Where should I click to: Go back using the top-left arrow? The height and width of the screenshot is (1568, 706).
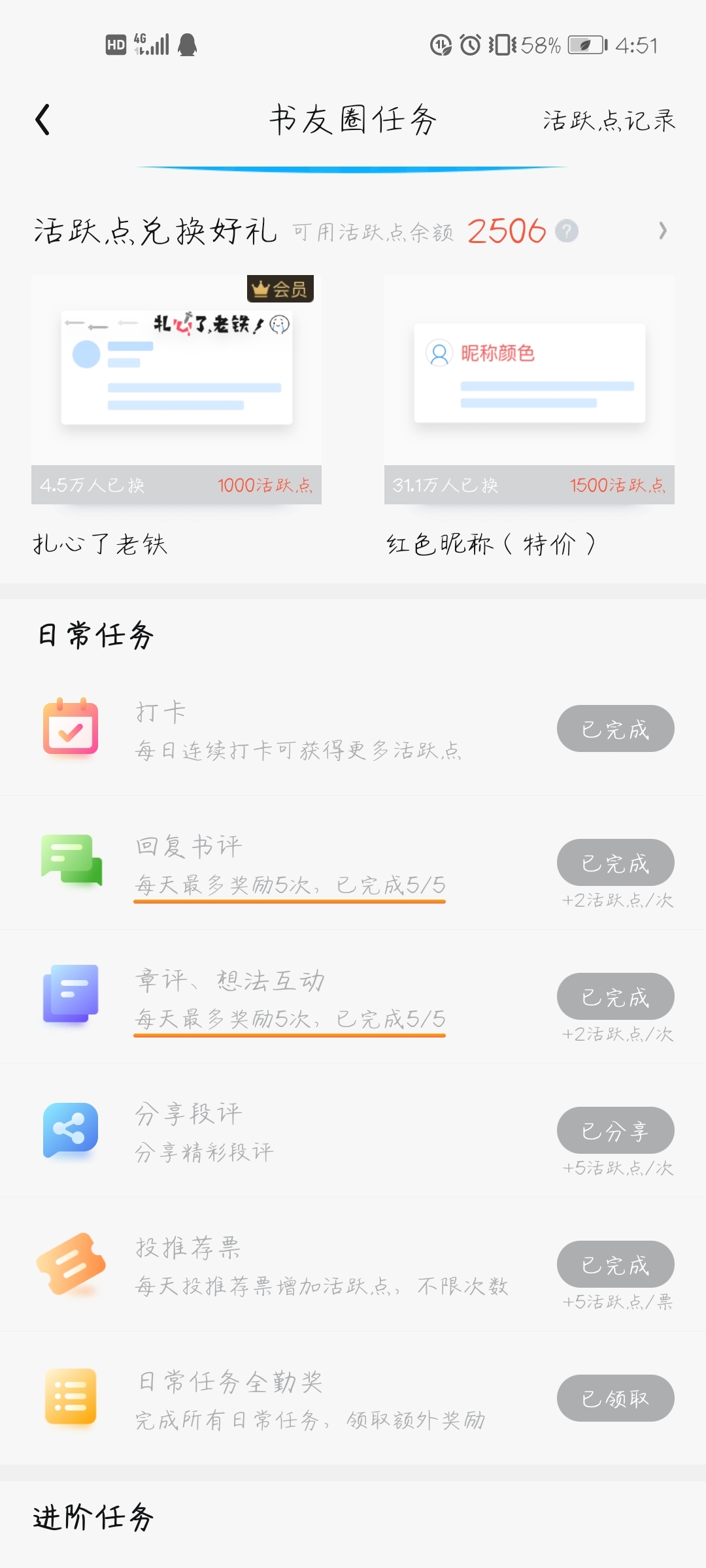coord(42,120)
